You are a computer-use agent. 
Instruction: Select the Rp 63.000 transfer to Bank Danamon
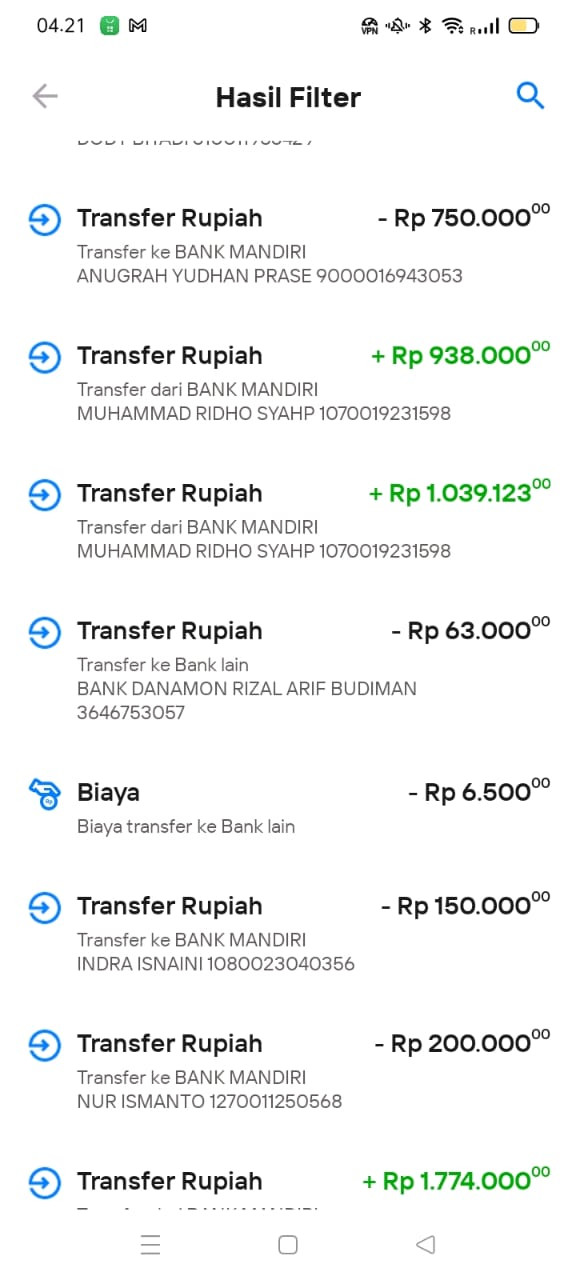tap(288, 670)
